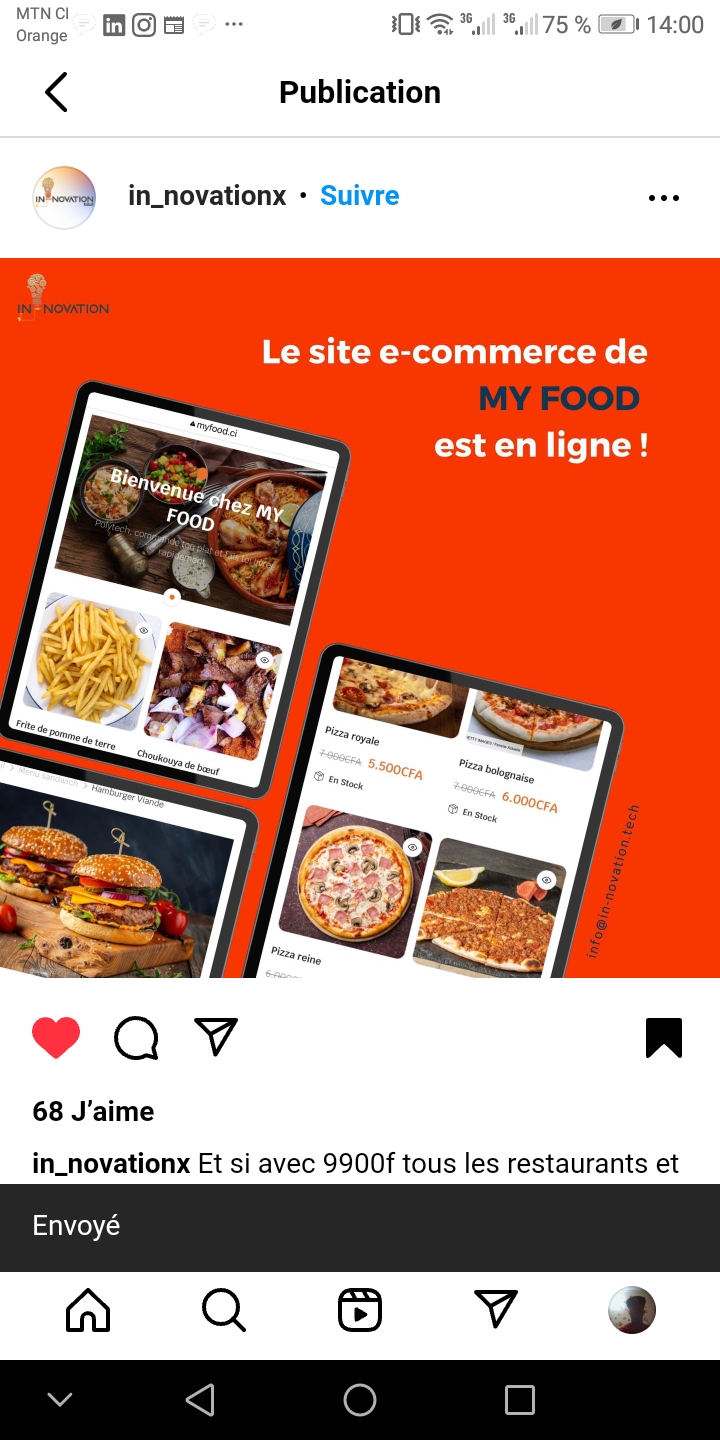The width and height of the screenshot is (720, 1440).
Task: Go back from the Publication screen
Action: [57, 92]
